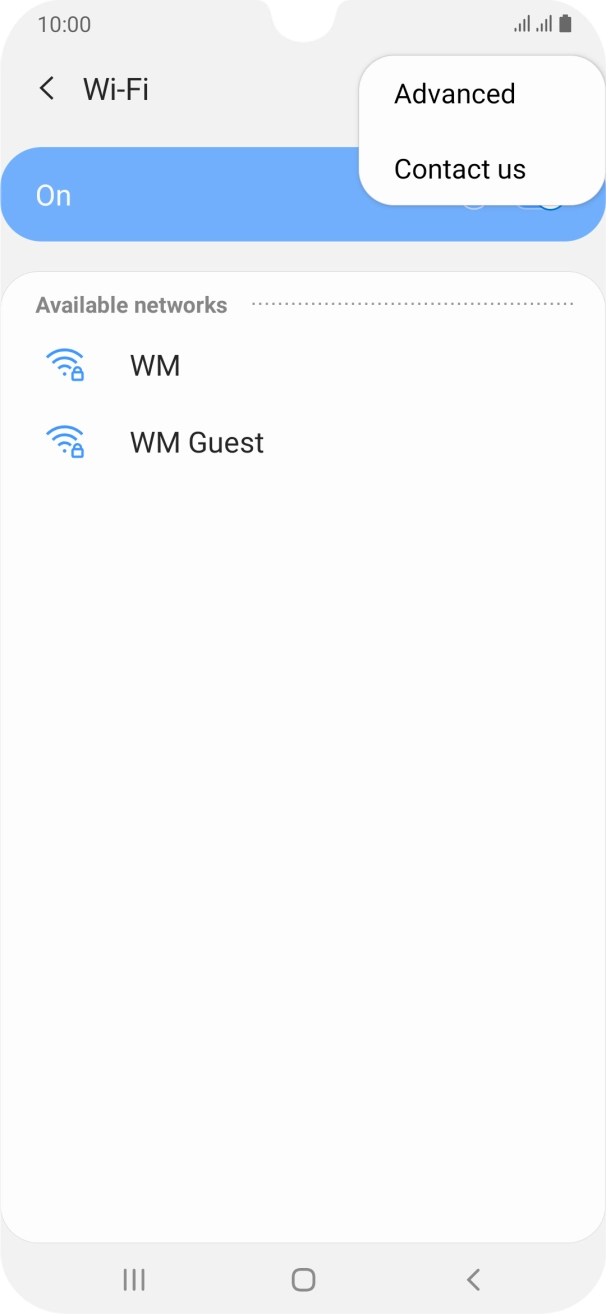606x1314 pixels.
Task: Go back from Wi-Fi settings
Action: 47,89
